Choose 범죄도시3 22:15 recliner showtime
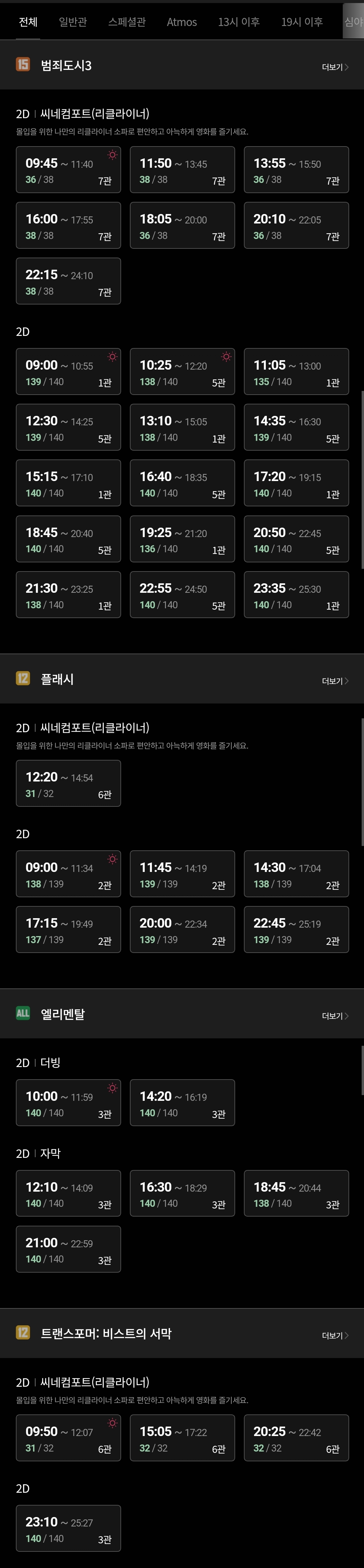364x1568 pixels. click(68, 281)
